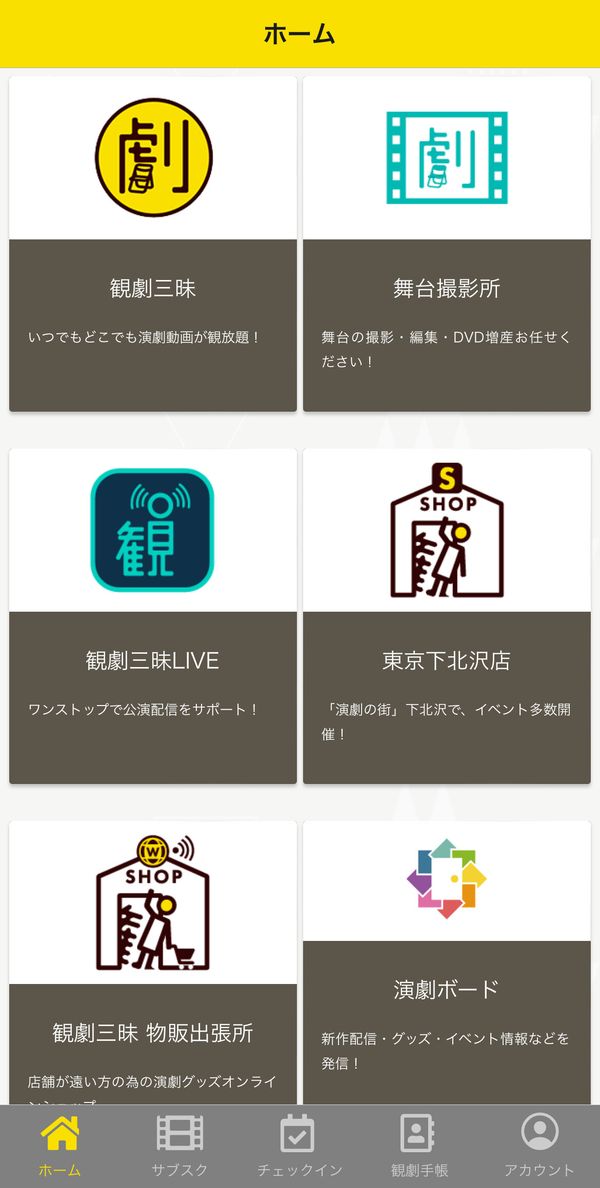Open the 舞台撮影所 card
Image resolution: width=600 pixels, height=1188 pixels.
tap(447, 243)
